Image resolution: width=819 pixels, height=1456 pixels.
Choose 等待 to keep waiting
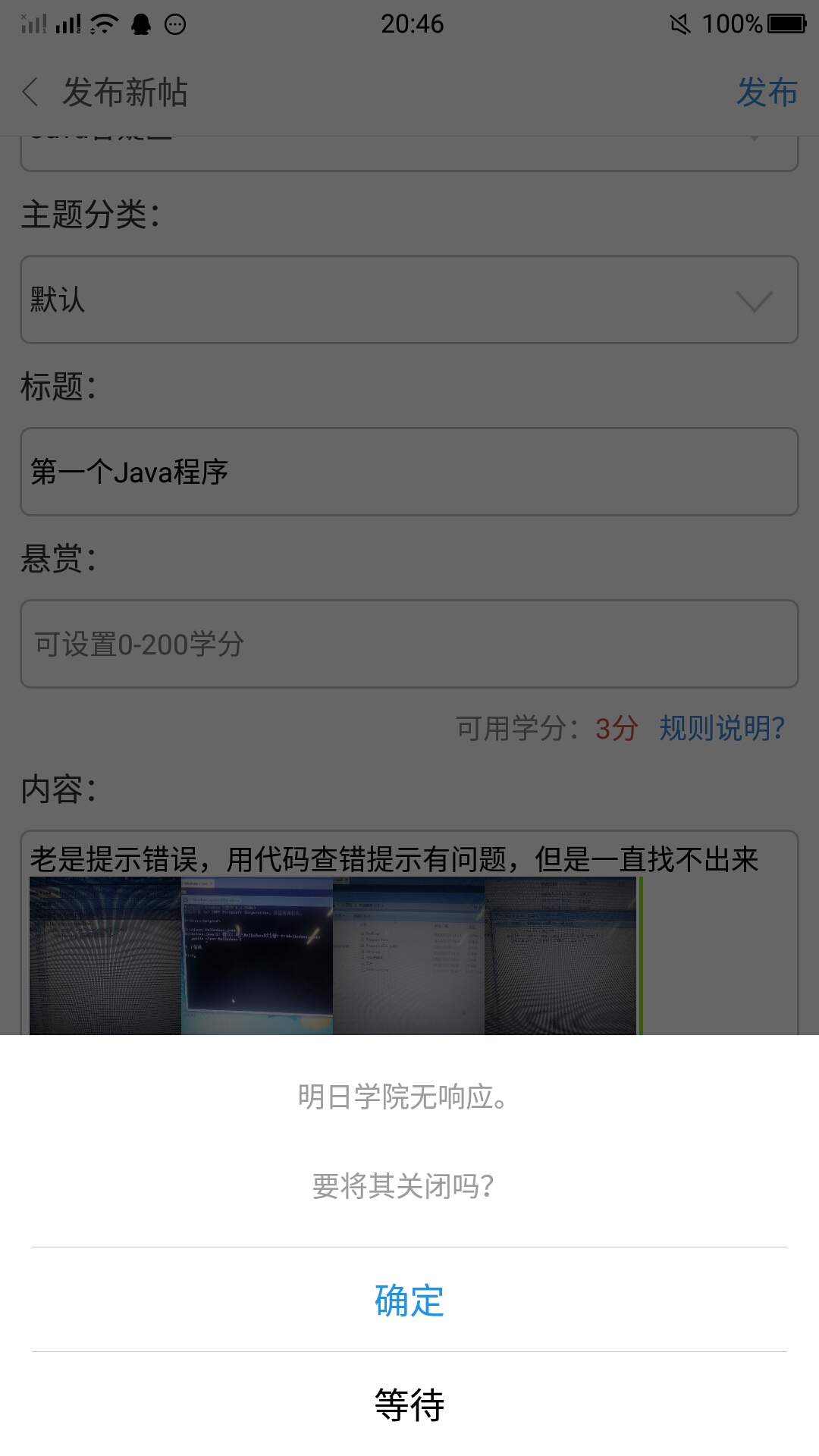[x=409, y=1404]
